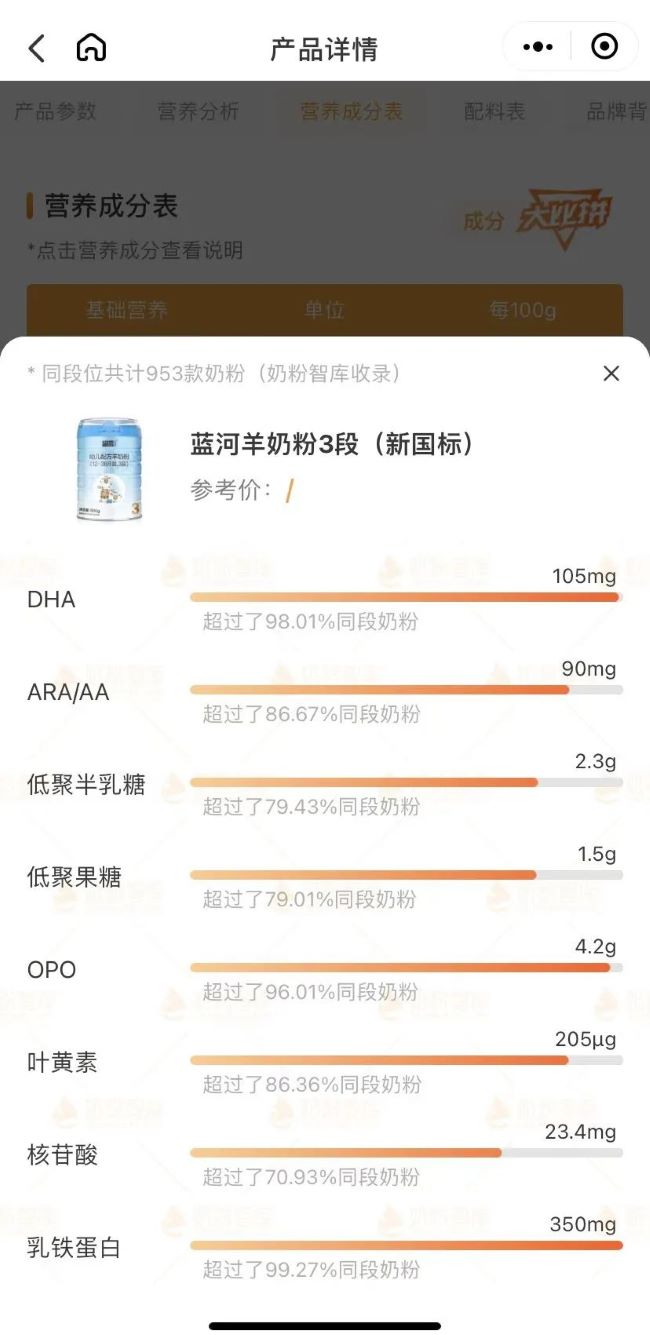Exit the mini program via the circle button

604,47
